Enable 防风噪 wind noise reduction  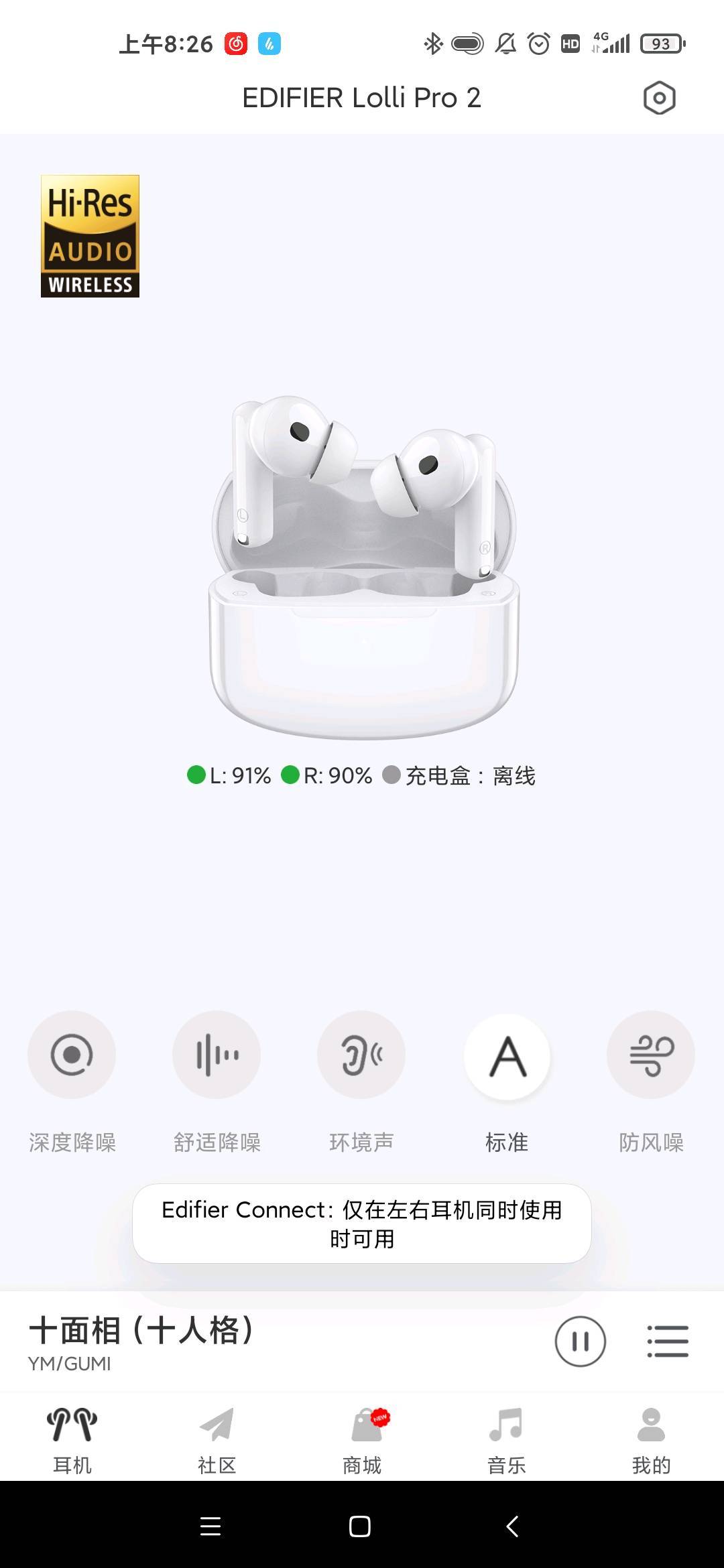tap(651, 1055)
